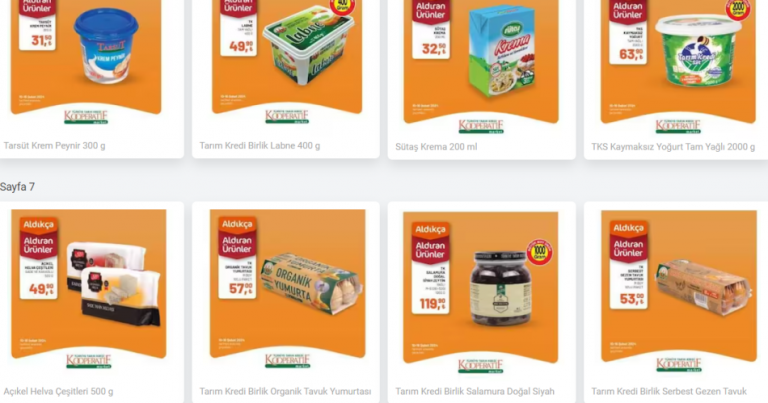Open Açıkel Helva Çeşitleri 500 g card
The width and height of the screenshot is (768, 403).
pyautogui.click(x=88, y=290)
